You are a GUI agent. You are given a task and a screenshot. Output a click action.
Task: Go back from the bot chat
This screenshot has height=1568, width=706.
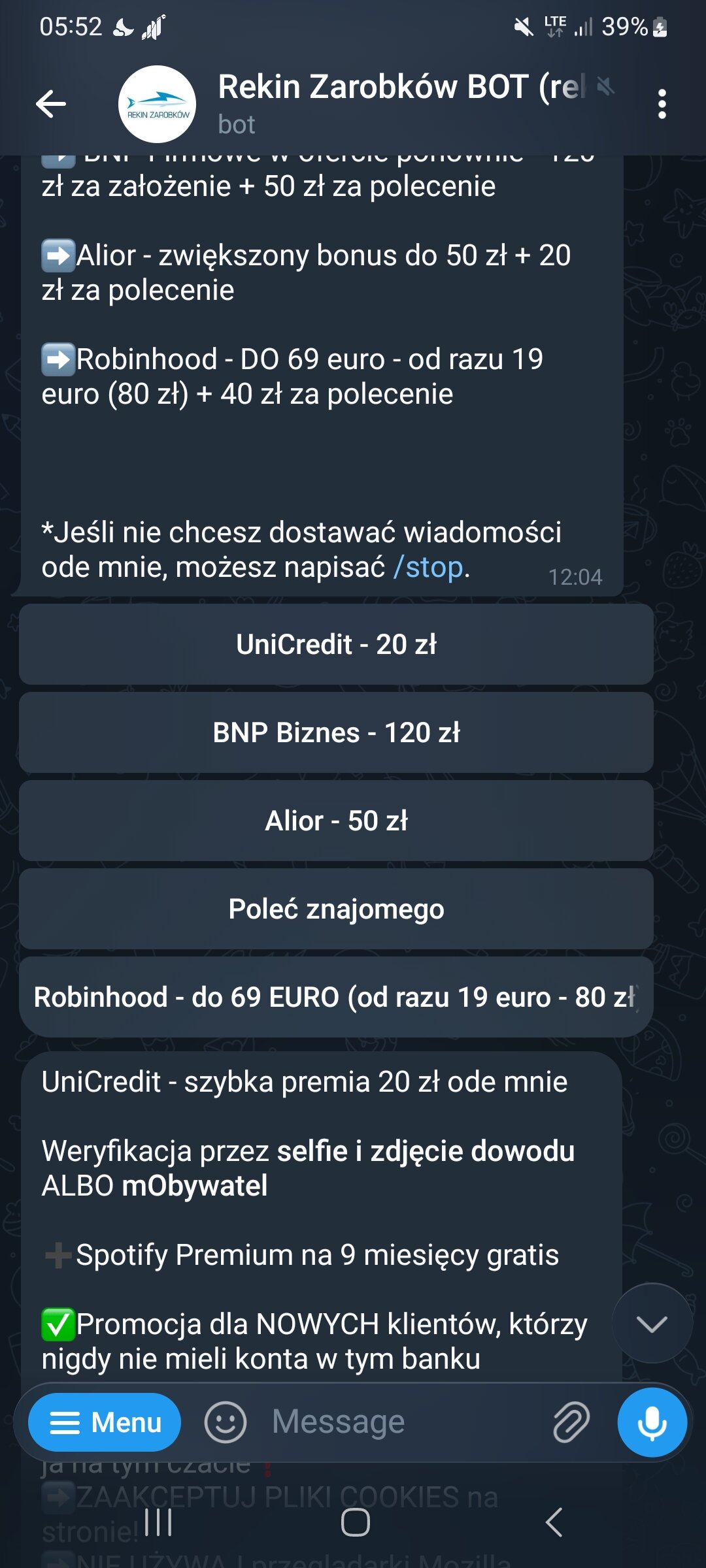51,104
